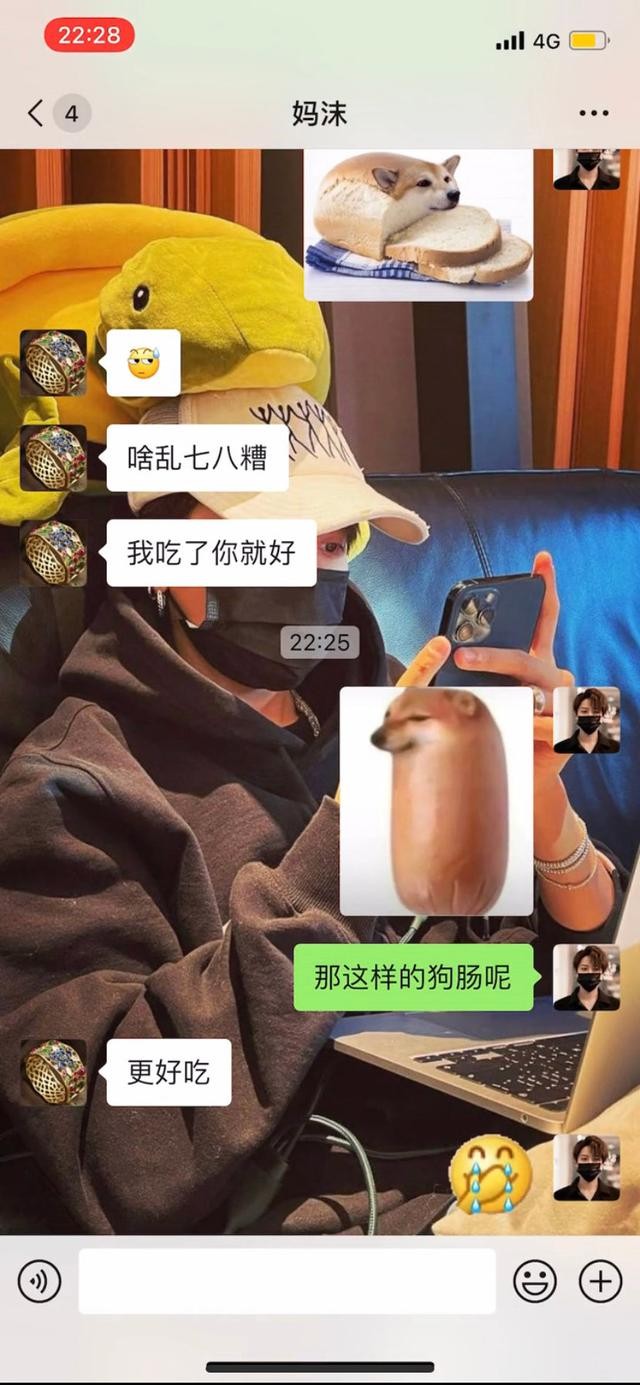The width and height of the screenshot is (640, 1385).
Task: View the sausage dog image
Action: pos(436,800)
